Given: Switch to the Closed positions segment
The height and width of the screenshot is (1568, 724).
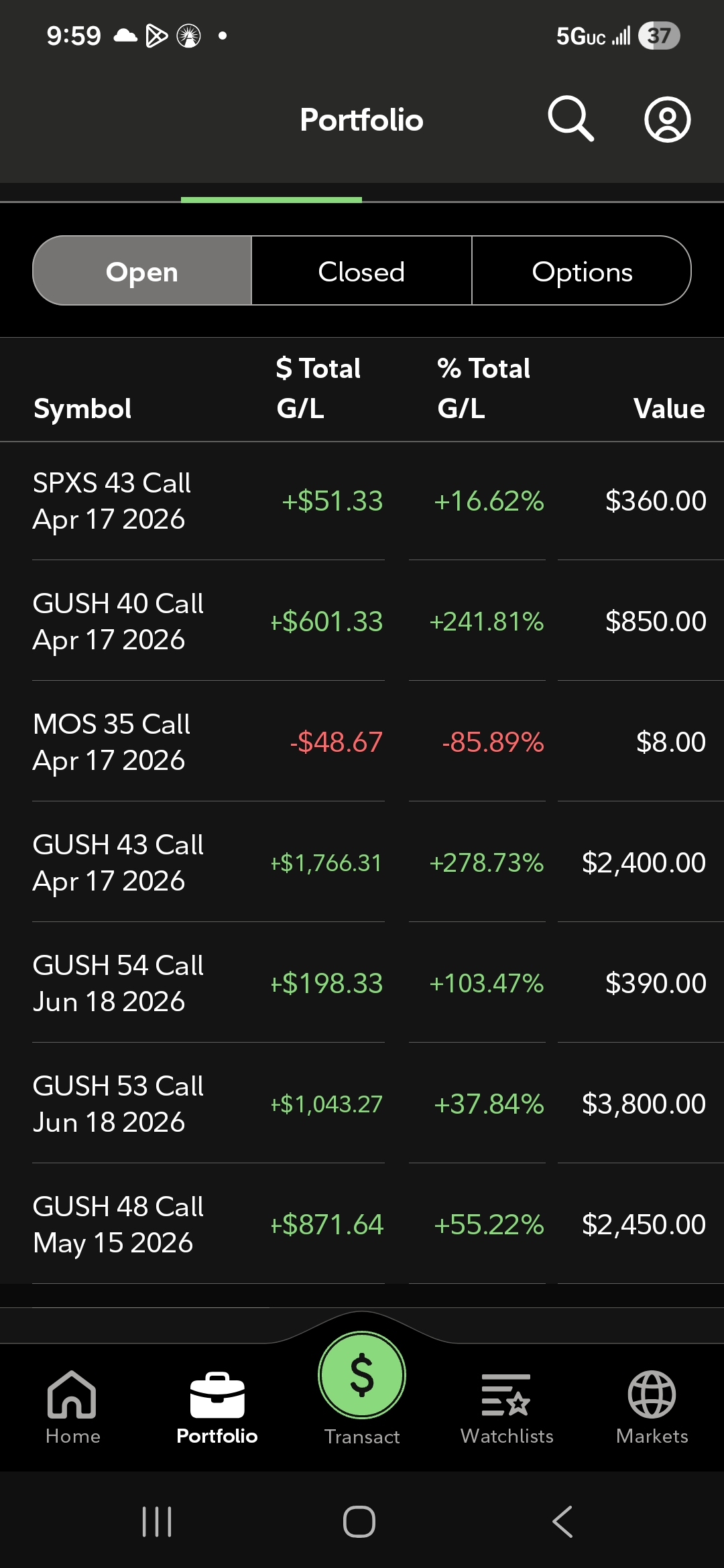Looking at the screenshot, I should click(361, 271).
